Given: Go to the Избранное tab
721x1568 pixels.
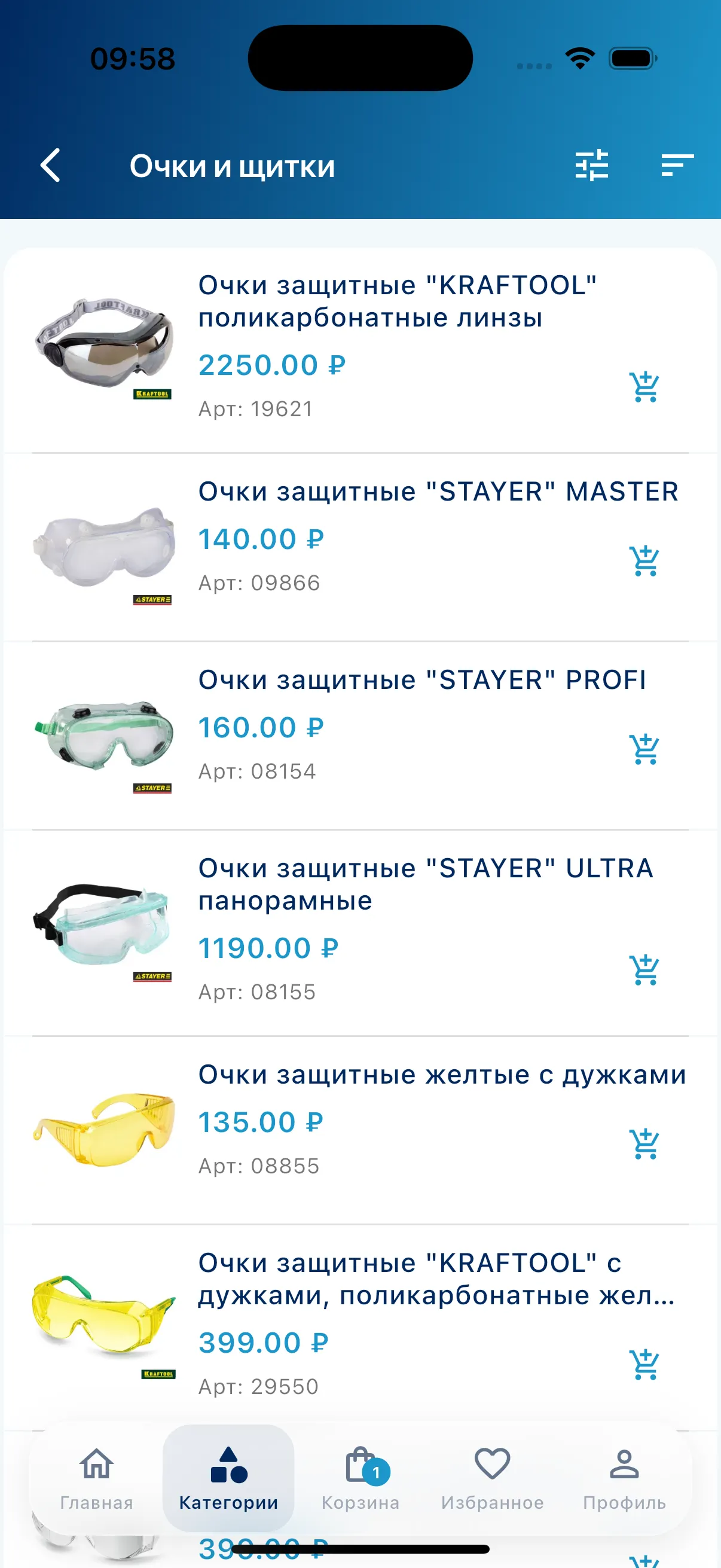Looking at the screenshot, I should pyautogui.click(x=492, y=1478).
